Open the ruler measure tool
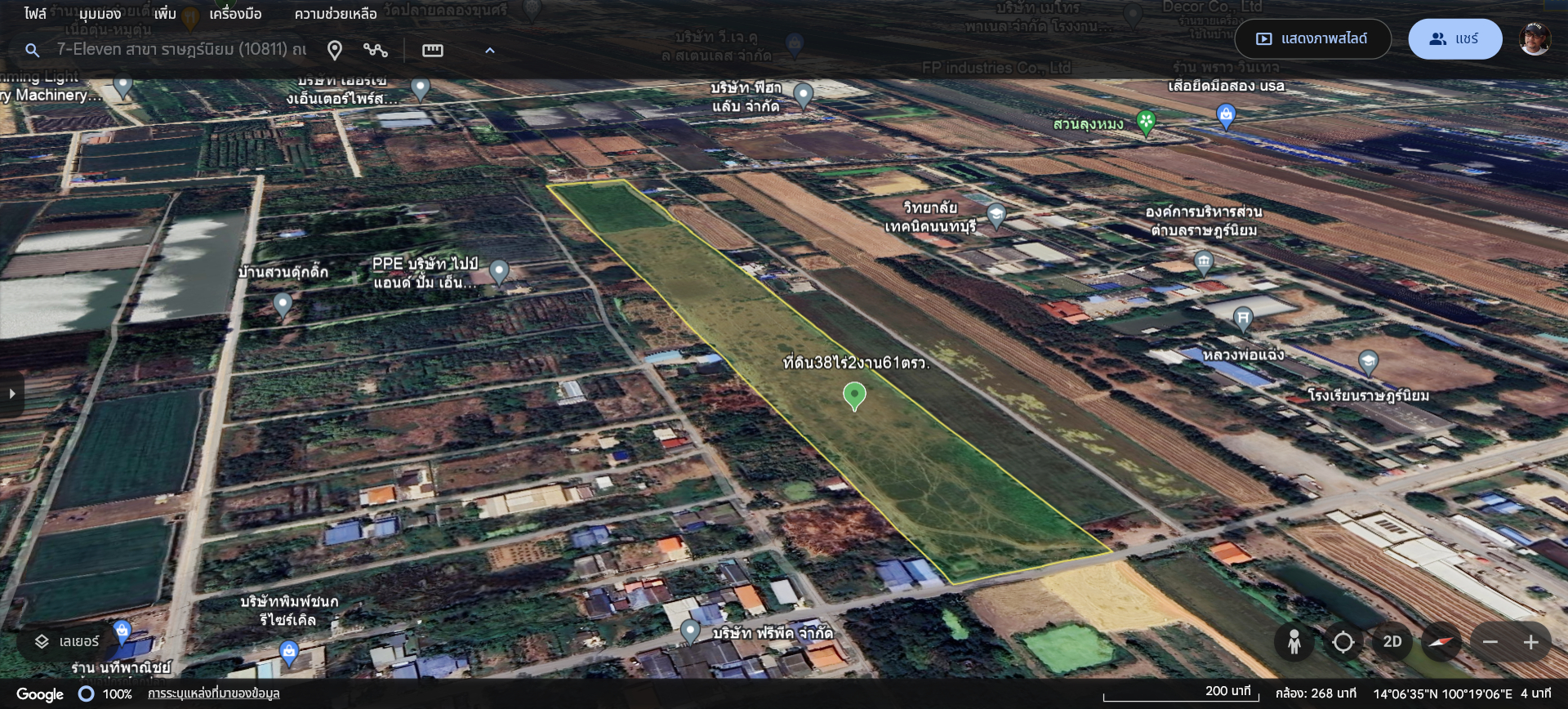The image size is (1568, 709). 432,51
